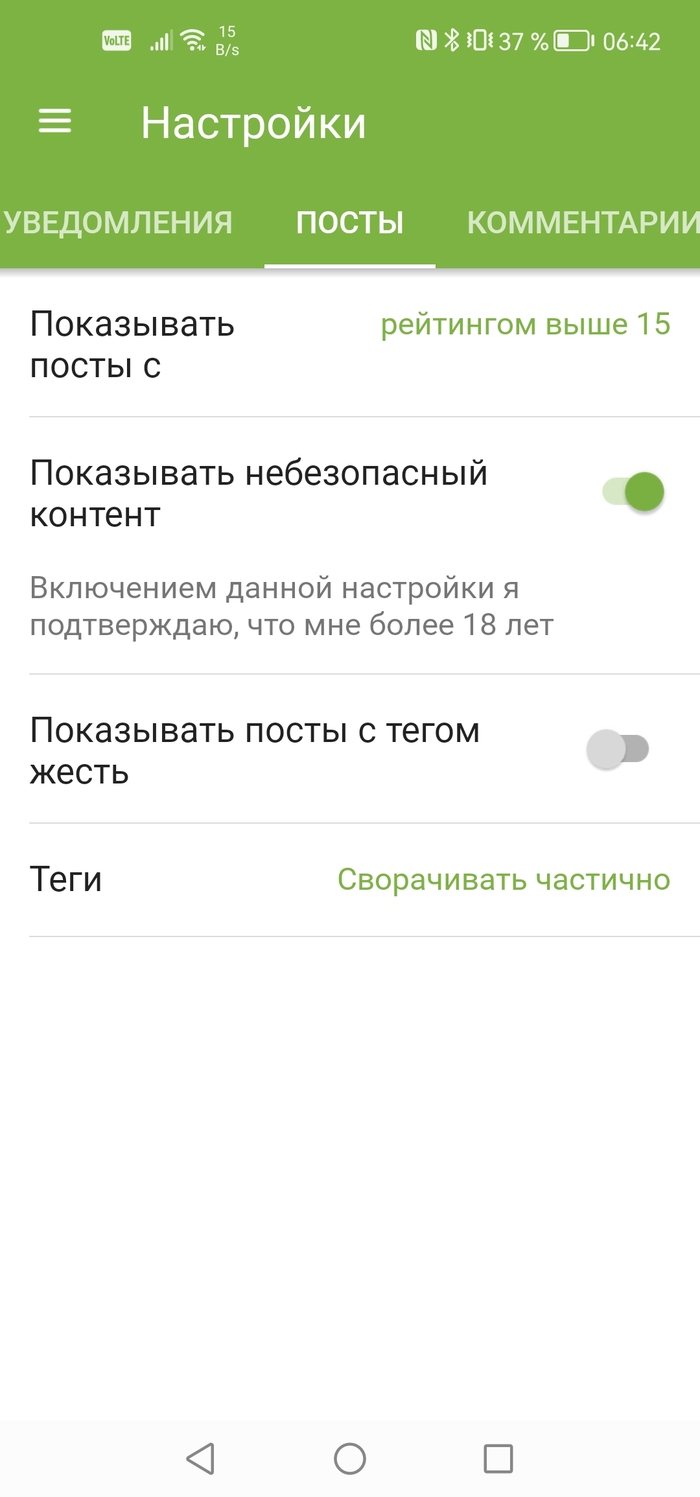Select the Посты tab
Screen dimensions: 700x1497
click(350, 222)
